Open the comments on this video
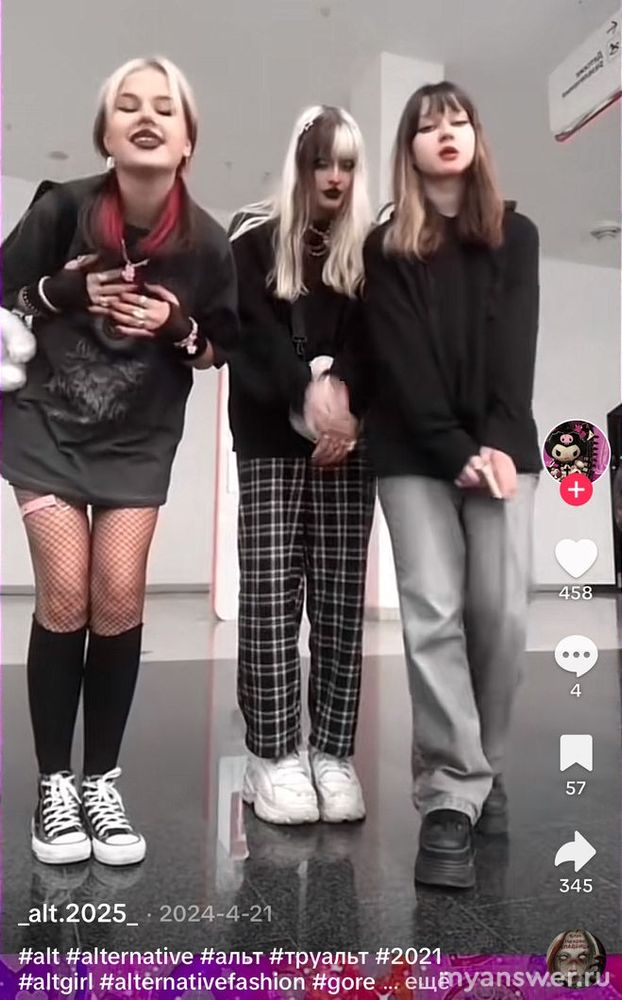The image size is (622, 1000). (575, 655)
